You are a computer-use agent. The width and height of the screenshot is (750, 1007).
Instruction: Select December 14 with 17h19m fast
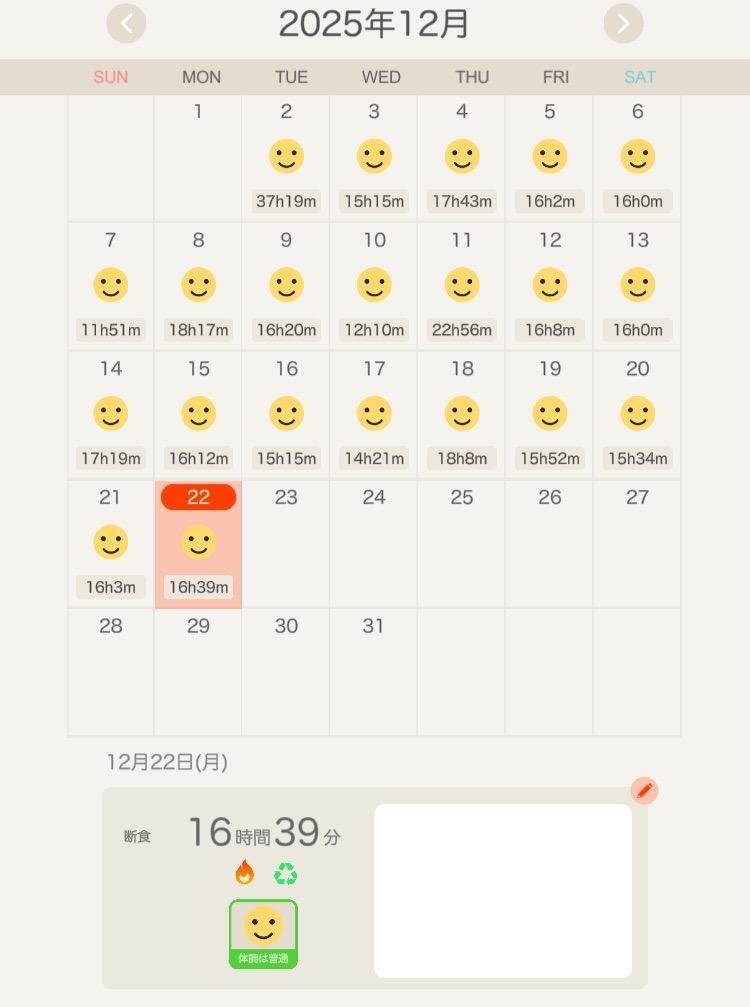pyautogui.click(x=110, y=415)
